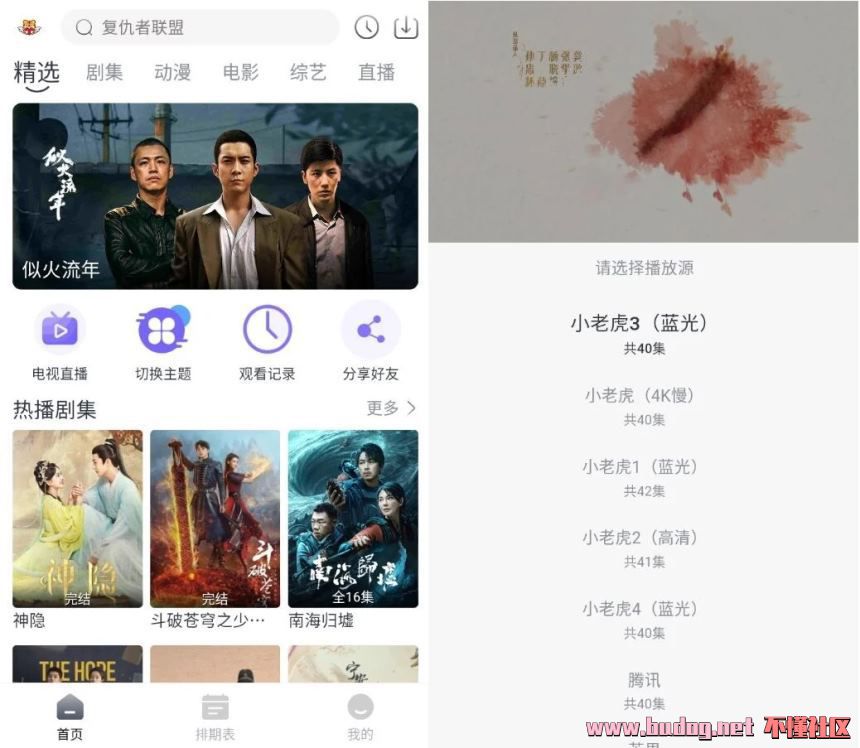Image resolution: width=860 pixels, height=748 pixels.
Task: Open the 南海归墟 drama card
Action: click(x=353, y=519)
